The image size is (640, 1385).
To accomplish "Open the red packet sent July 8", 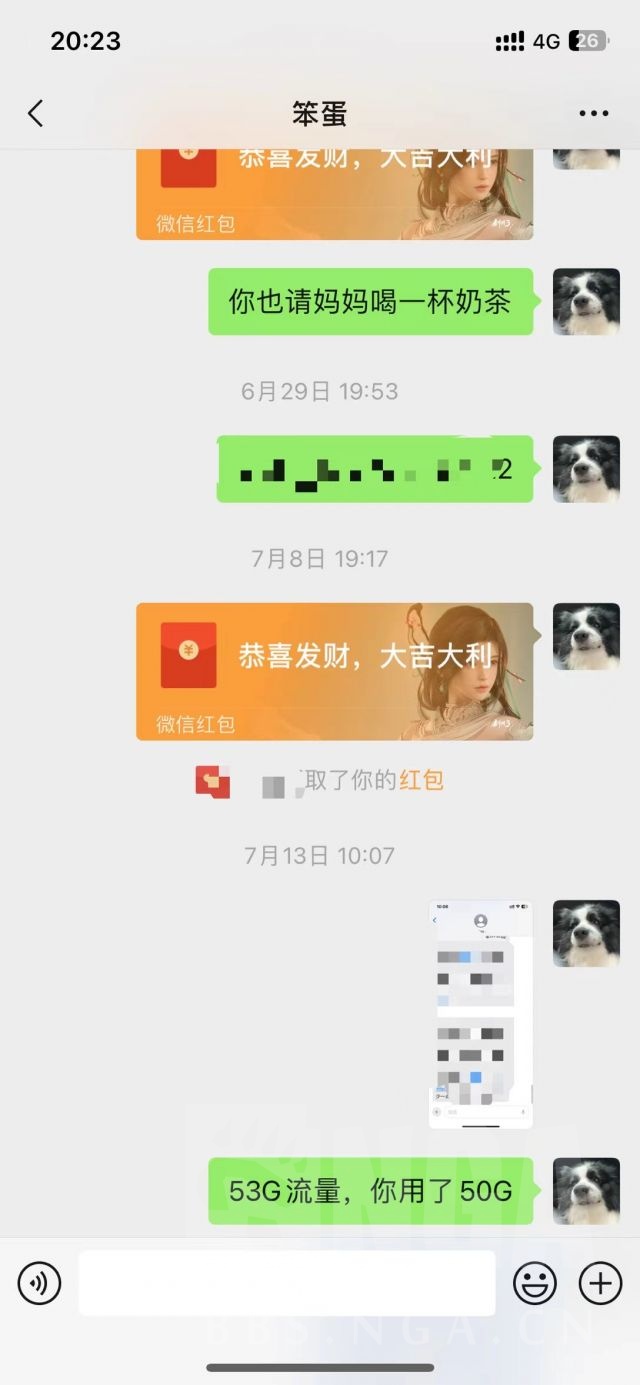I will pyautogui.click(x=334, y=670).
